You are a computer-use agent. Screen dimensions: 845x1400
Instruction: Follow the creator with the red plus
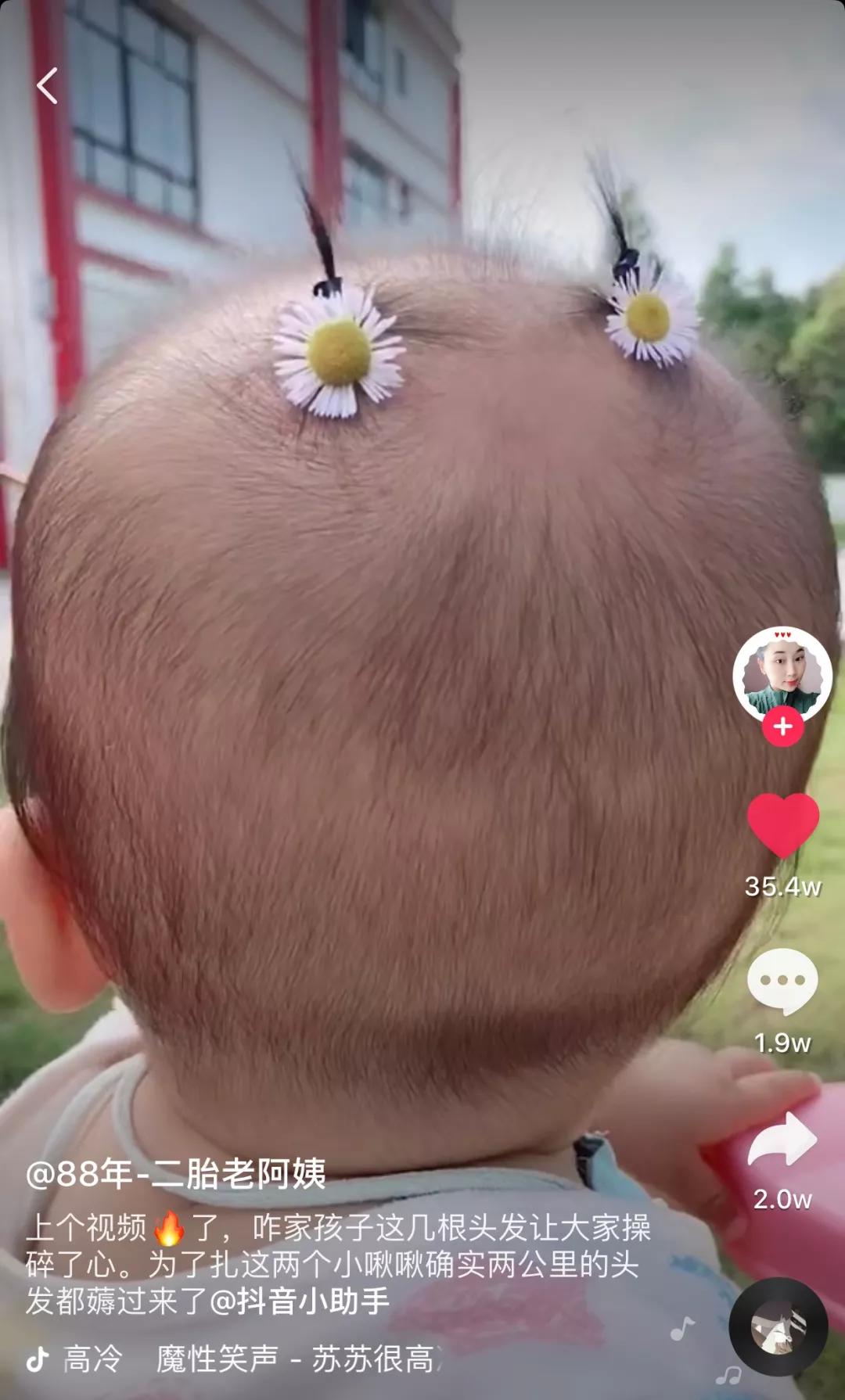[x=783, y=727]
